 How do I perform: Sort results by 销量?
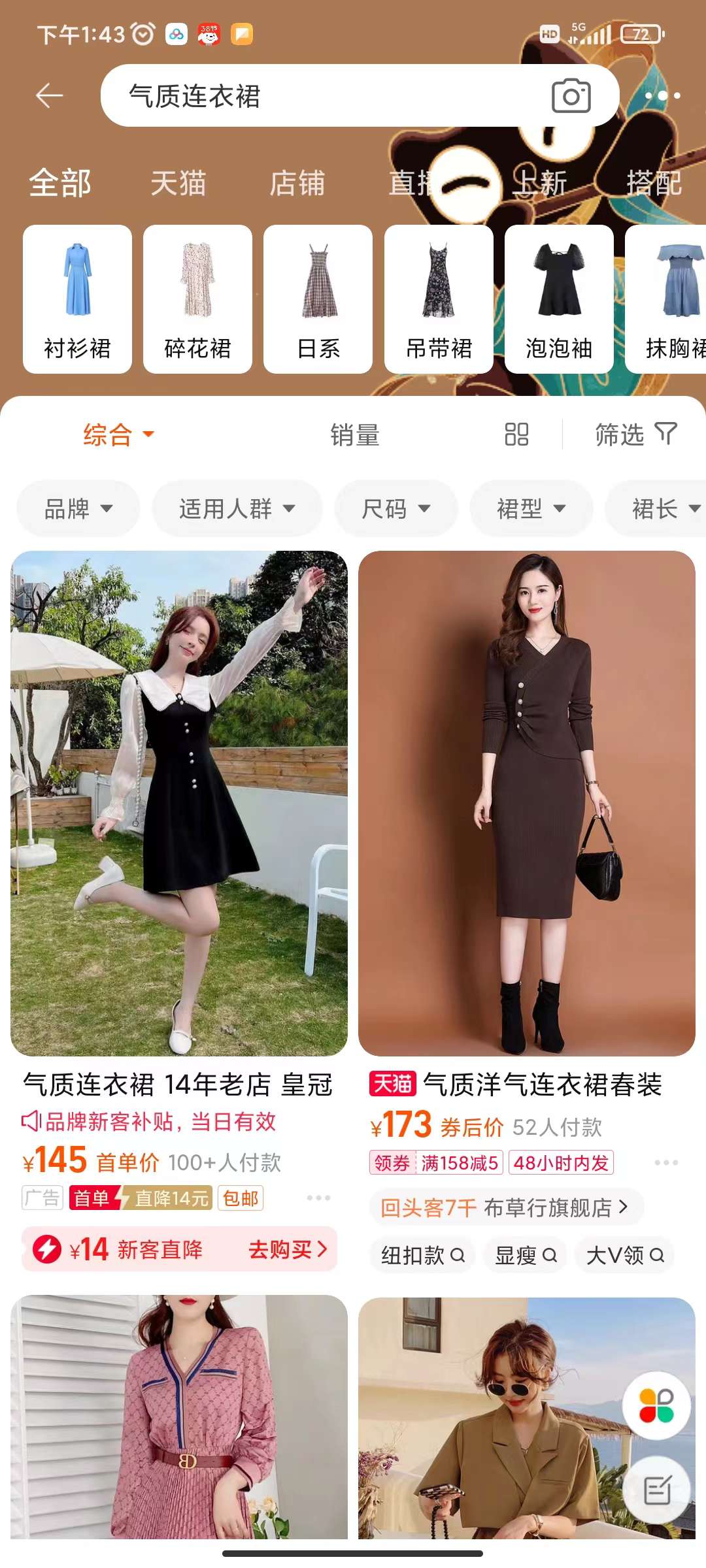click(354, 434)
